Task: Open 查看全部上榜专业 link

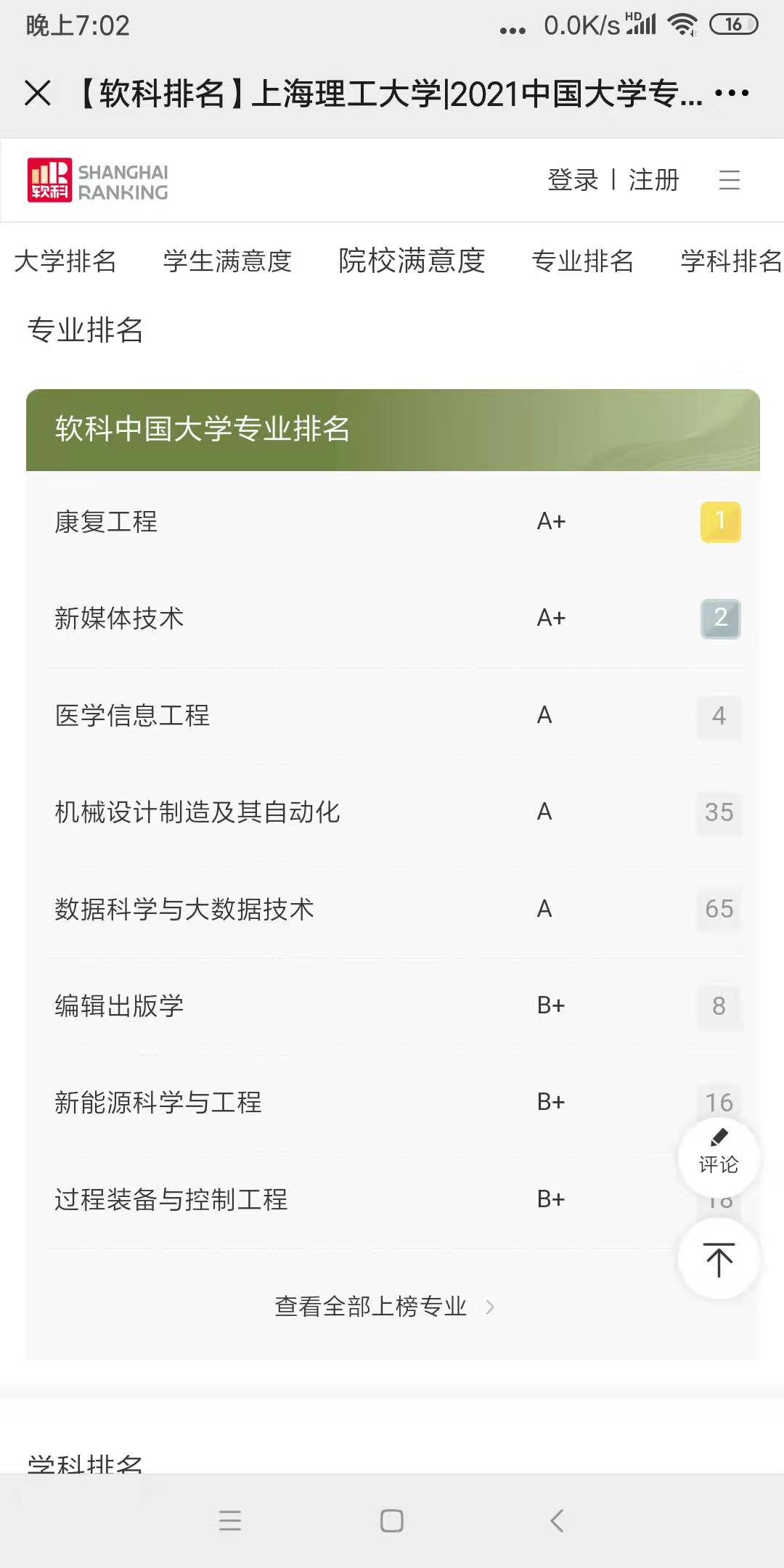Action: click(385, 1307)
